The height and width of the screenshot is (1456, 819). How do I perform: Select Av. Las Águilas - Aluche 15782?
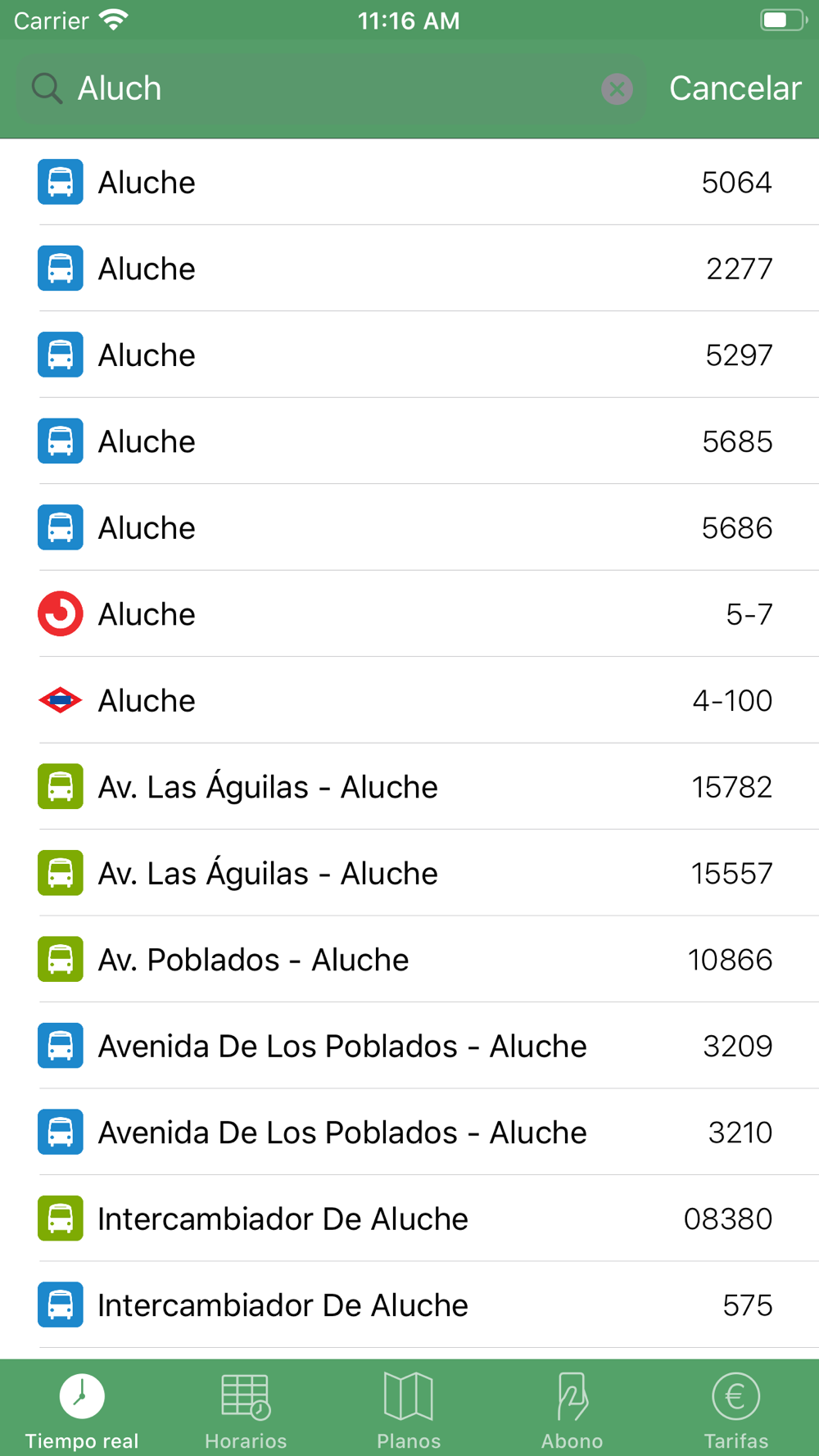tap(409, 787)
